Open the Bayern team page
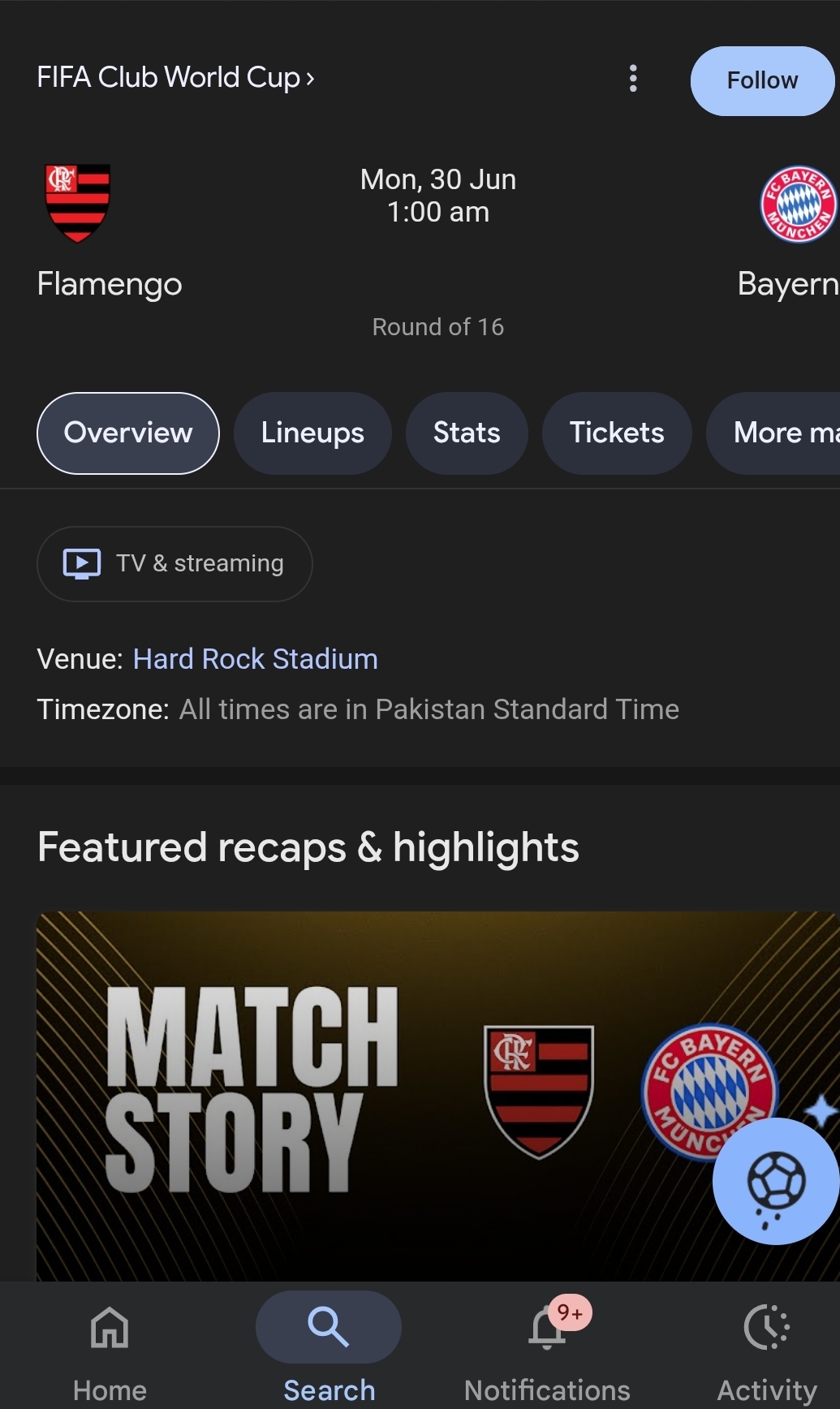The image size is (840, 1409). tap(789, 231)
